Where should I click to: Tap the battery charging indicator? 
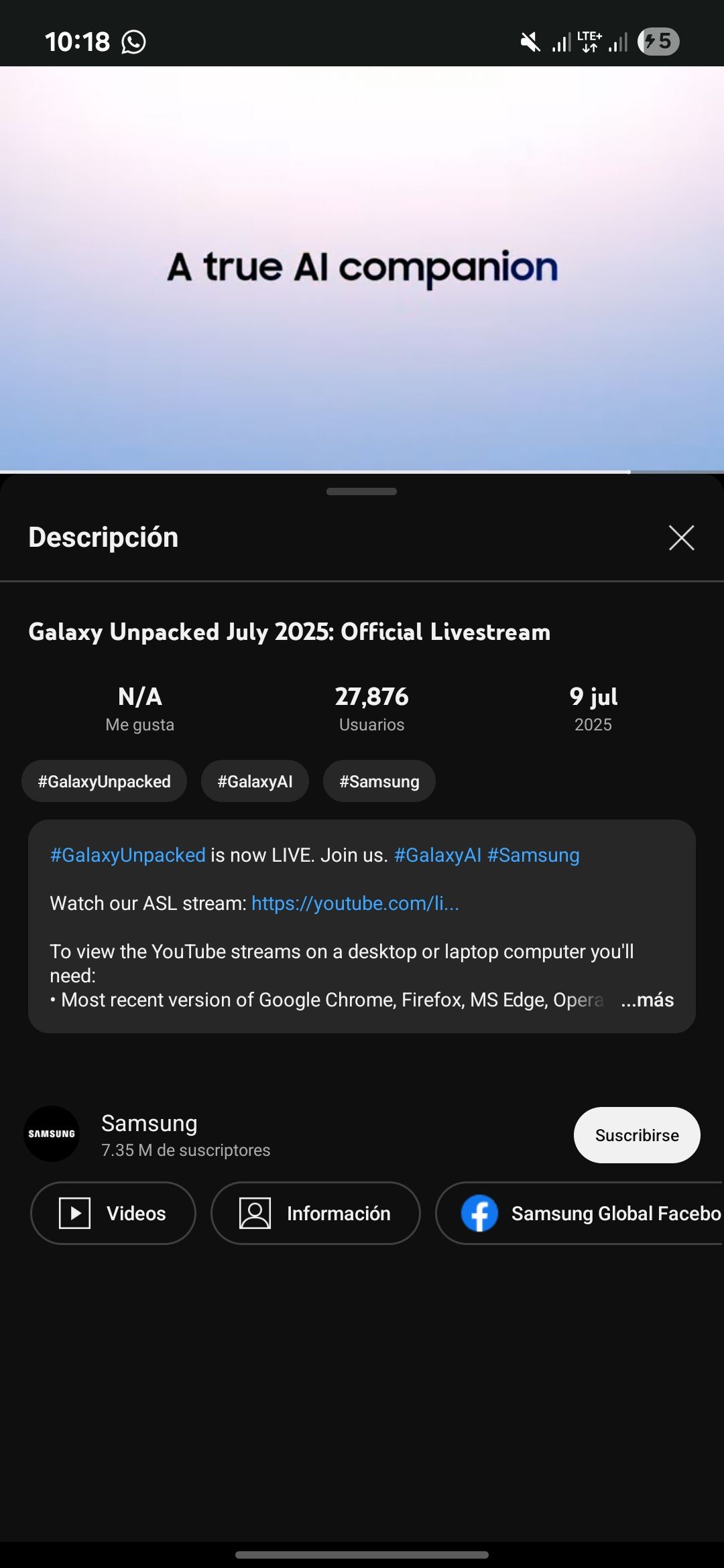[x=657, y=42]
